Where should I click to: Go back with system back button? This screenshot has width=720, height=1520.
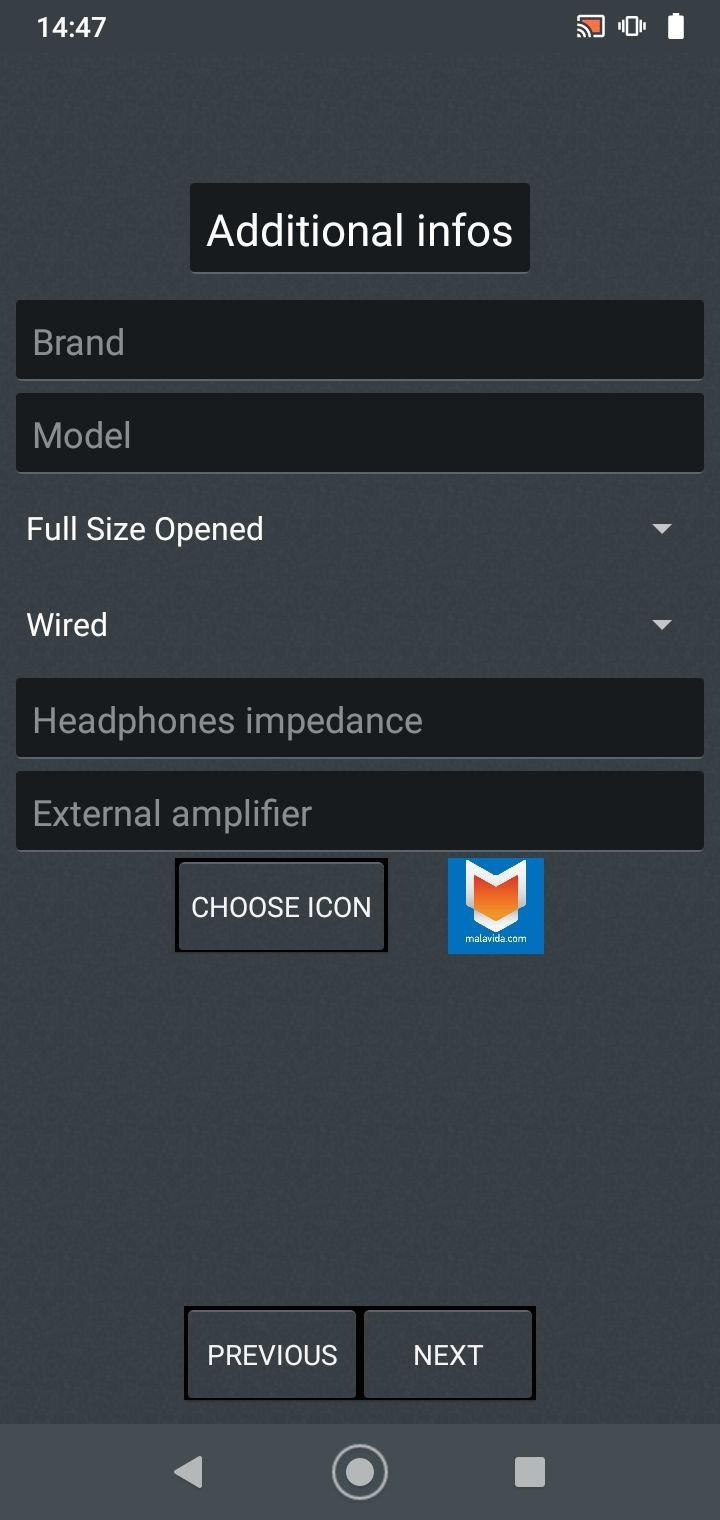188,1472
